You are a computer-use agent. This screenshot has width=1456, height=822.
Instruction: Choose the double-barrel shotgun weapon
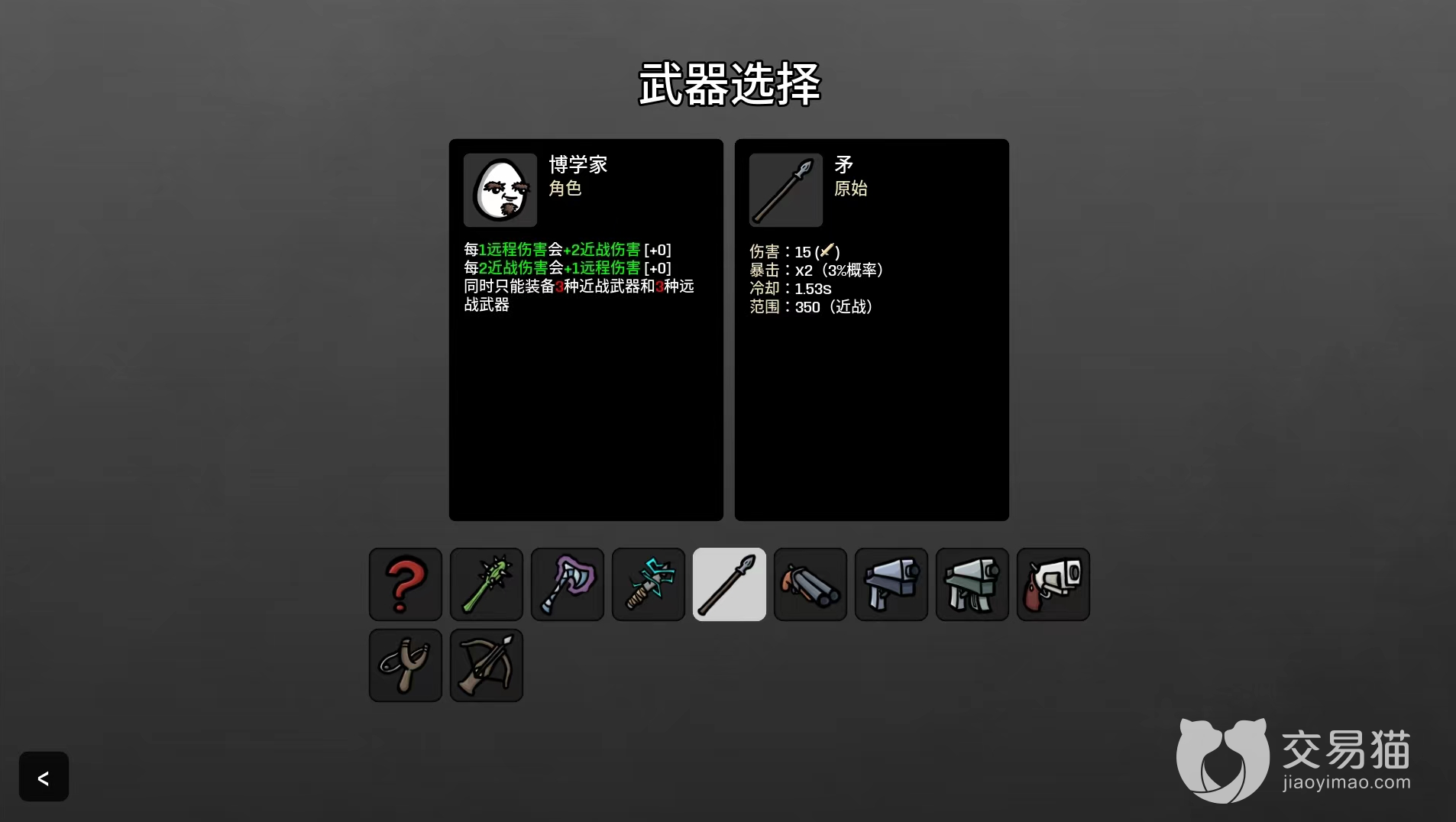click(811, 584)
